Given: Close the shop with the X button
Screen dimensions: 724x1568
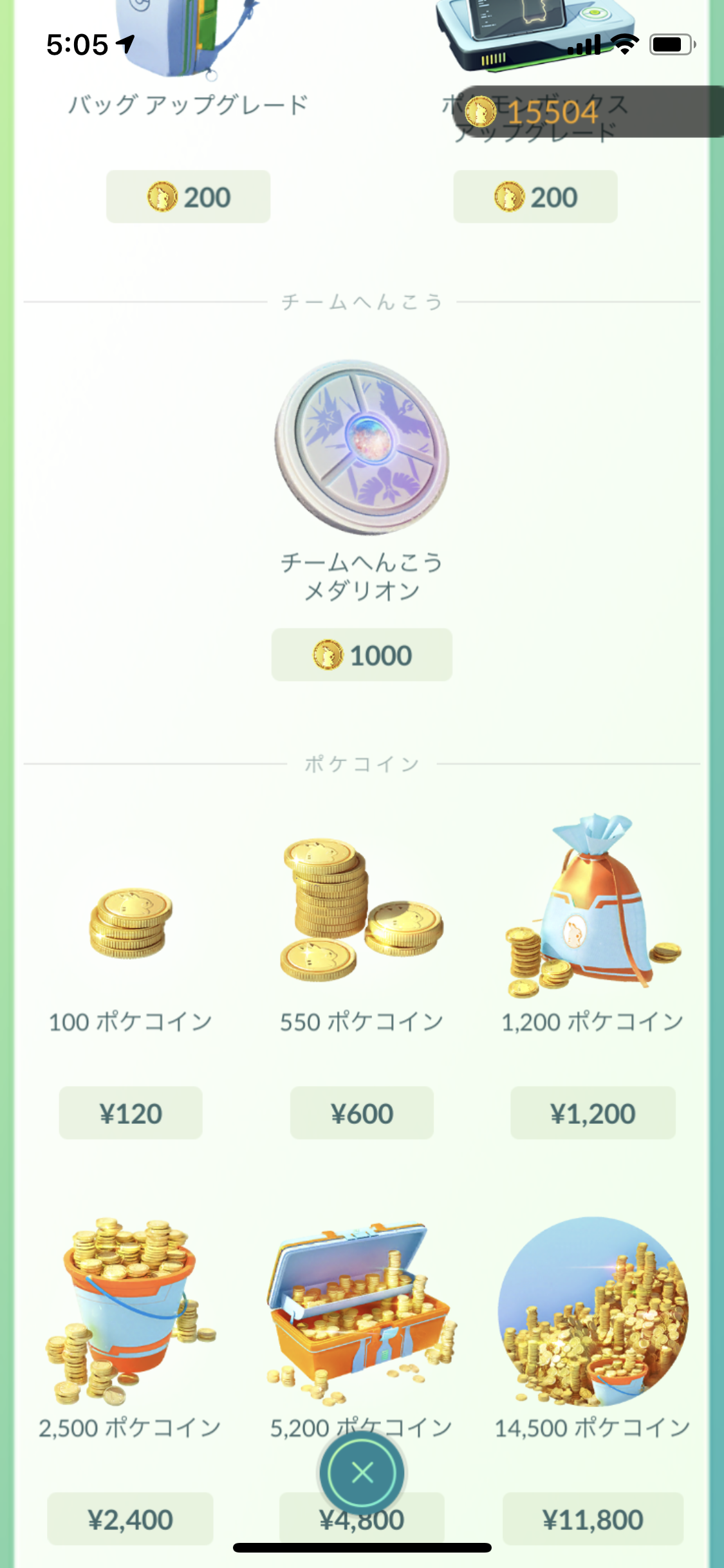Looking at the screenshot, I should [x=362, y=1472].
